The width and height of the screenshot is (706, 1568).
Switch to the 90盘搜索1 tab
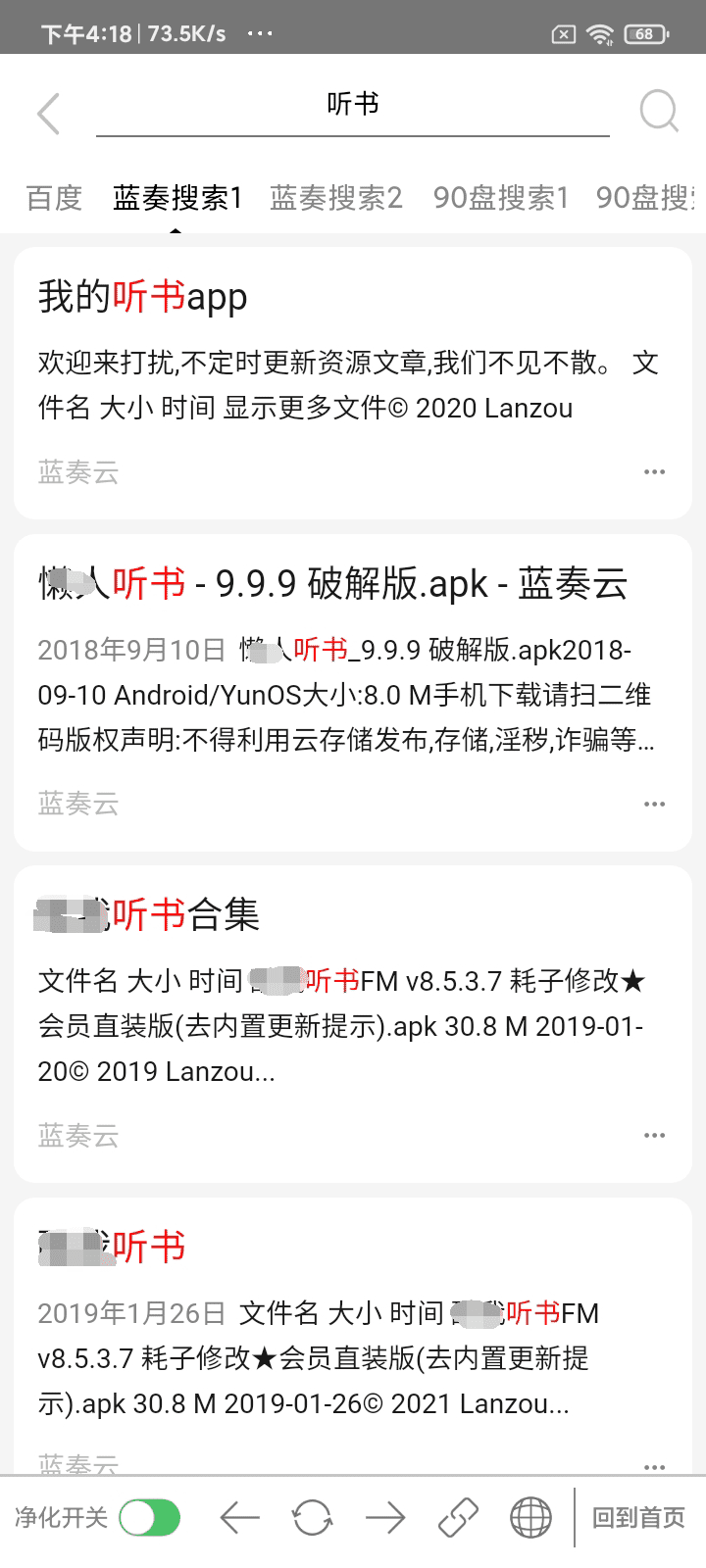pos(501,198)
